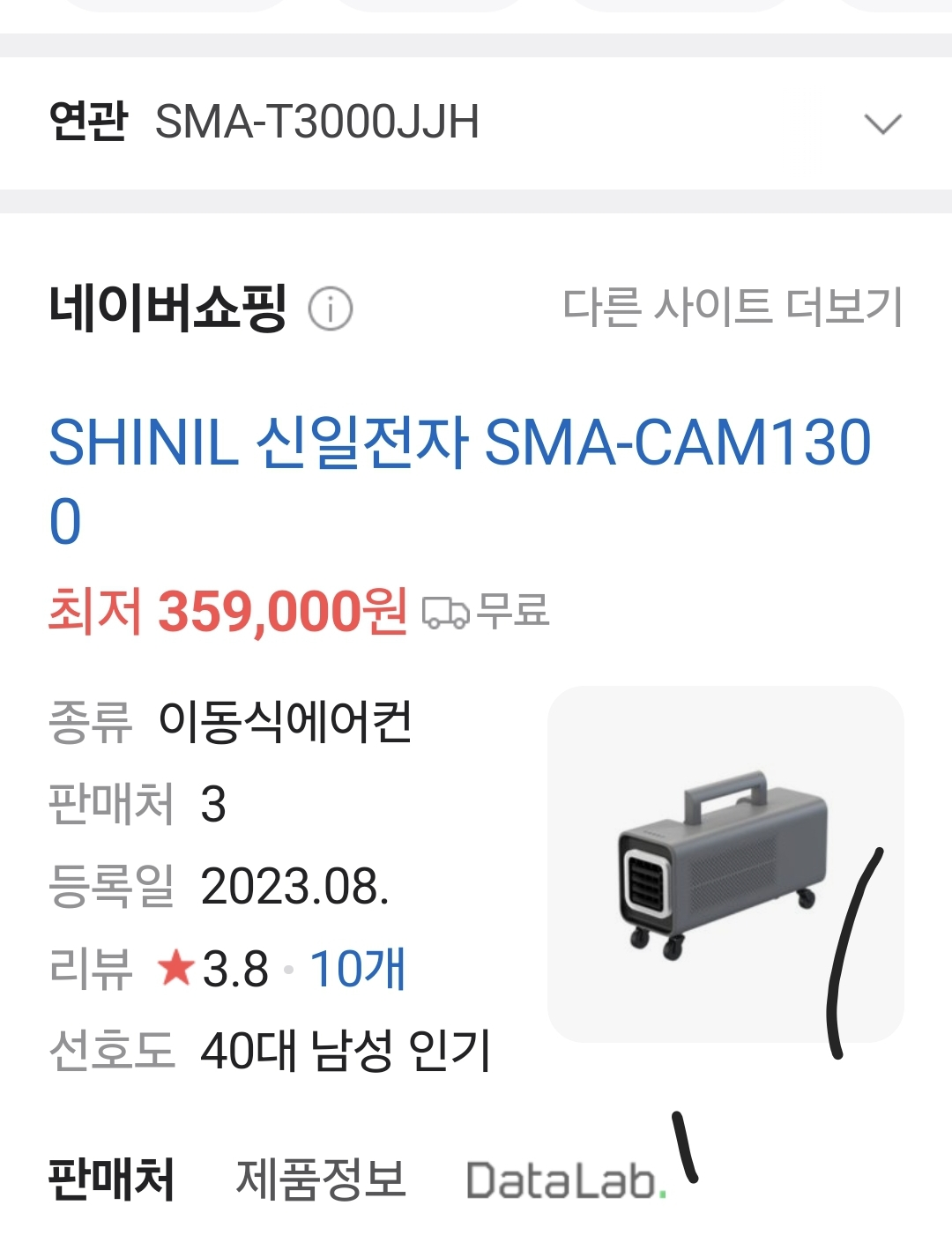This screenshot has width=952, height=1250.
Task: View the portable air conditioner product image
Action: (725, 864)
